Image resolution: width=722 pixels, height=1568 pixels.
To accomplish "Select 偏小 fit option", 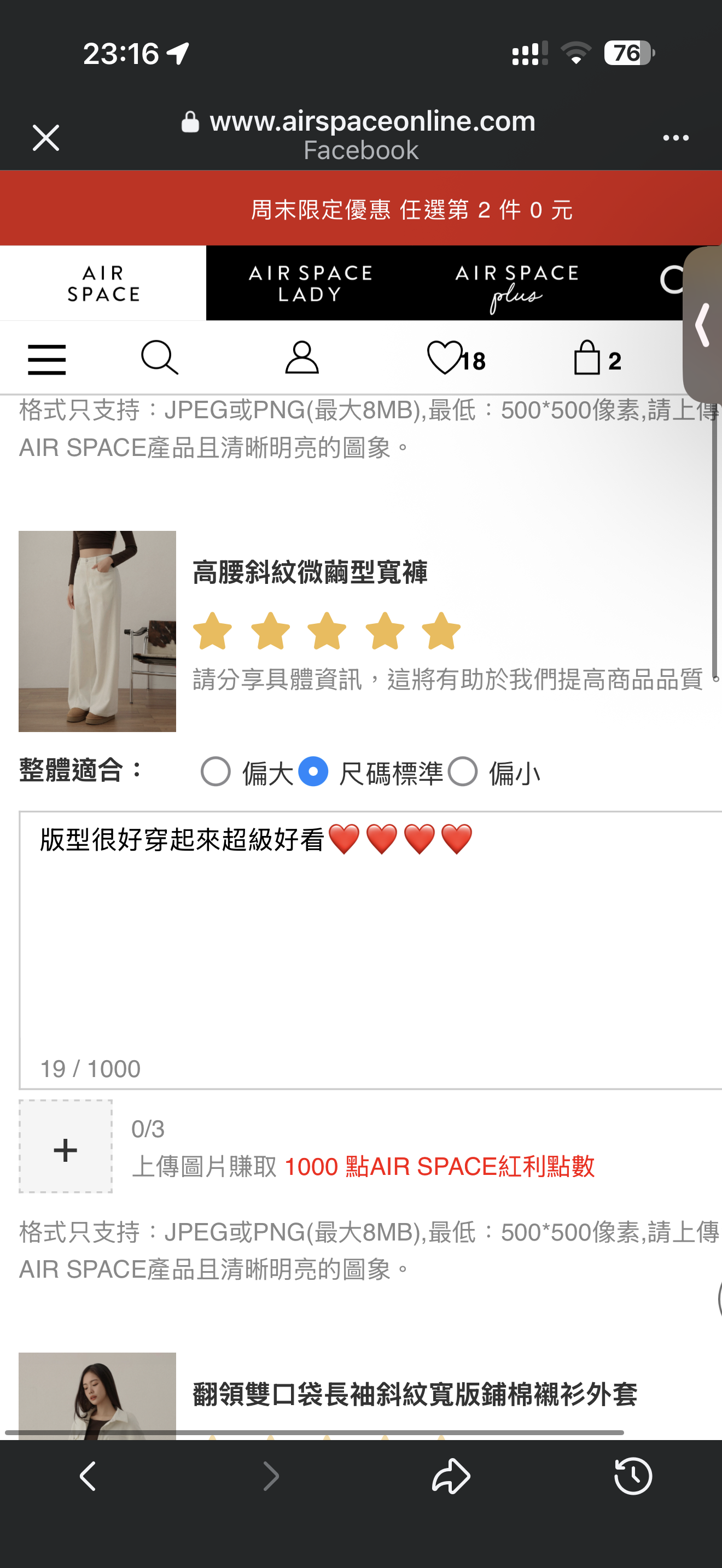I will [x=463, y=772].
